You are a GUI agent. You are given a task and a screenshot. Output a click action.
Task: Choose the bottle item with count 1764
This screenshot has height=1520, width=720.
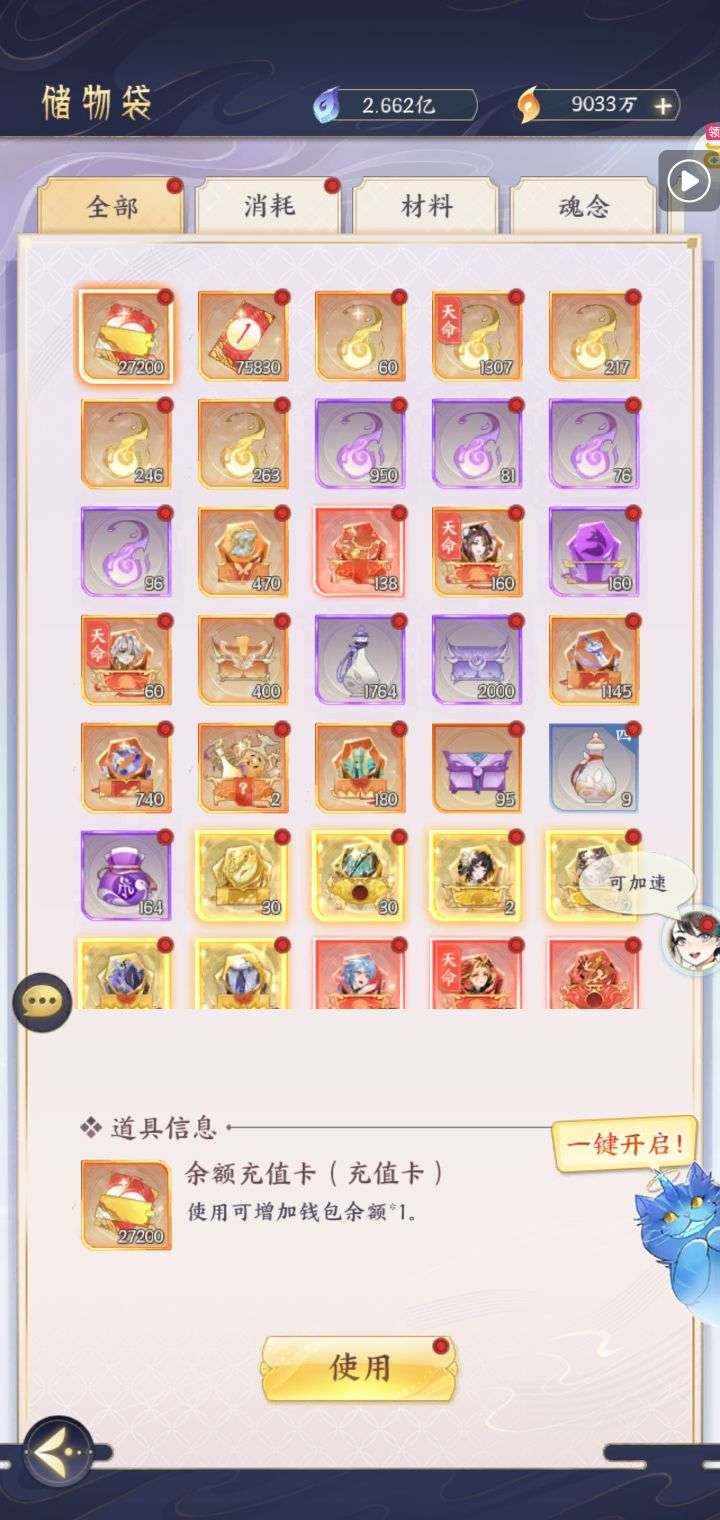click(360, 660)
